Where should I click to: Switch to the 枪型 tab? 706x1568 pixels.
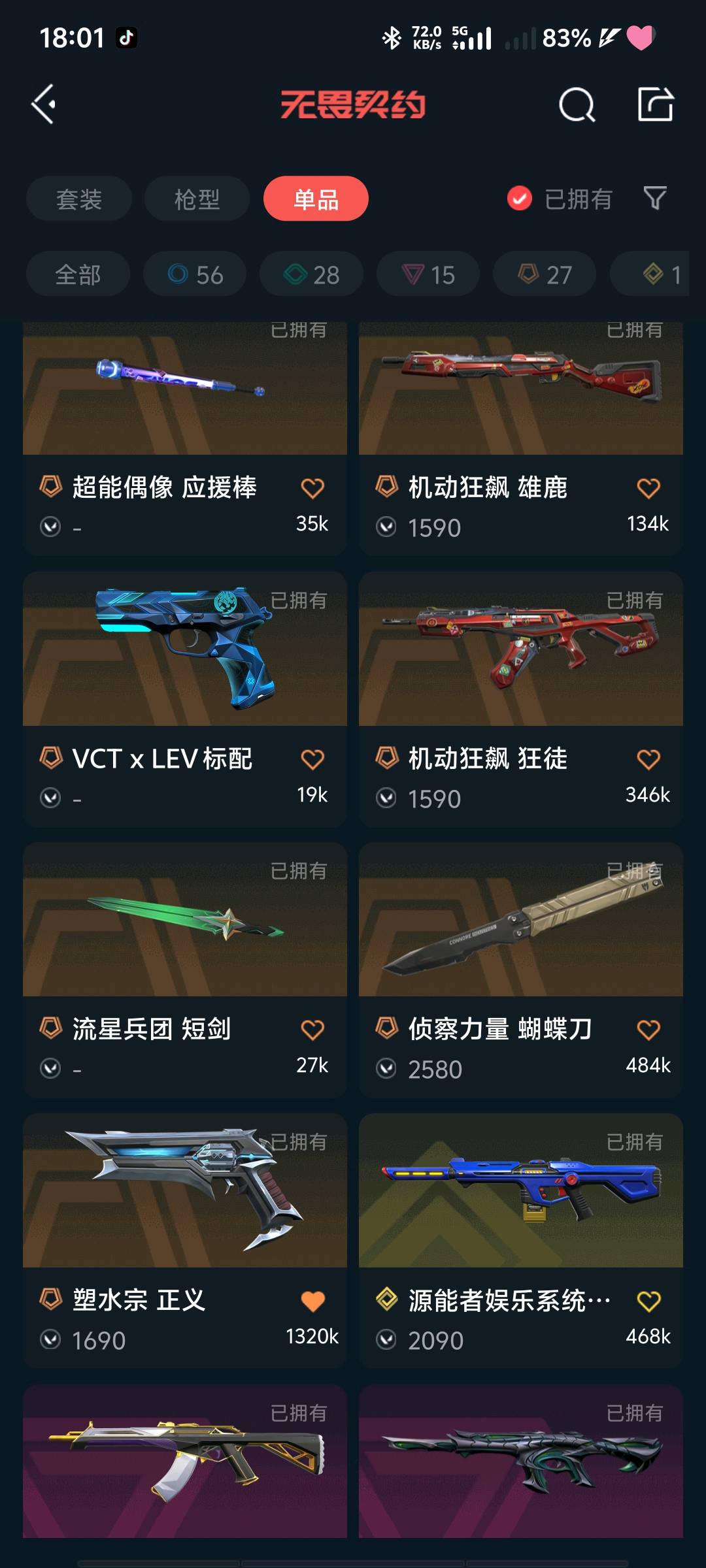197,199
